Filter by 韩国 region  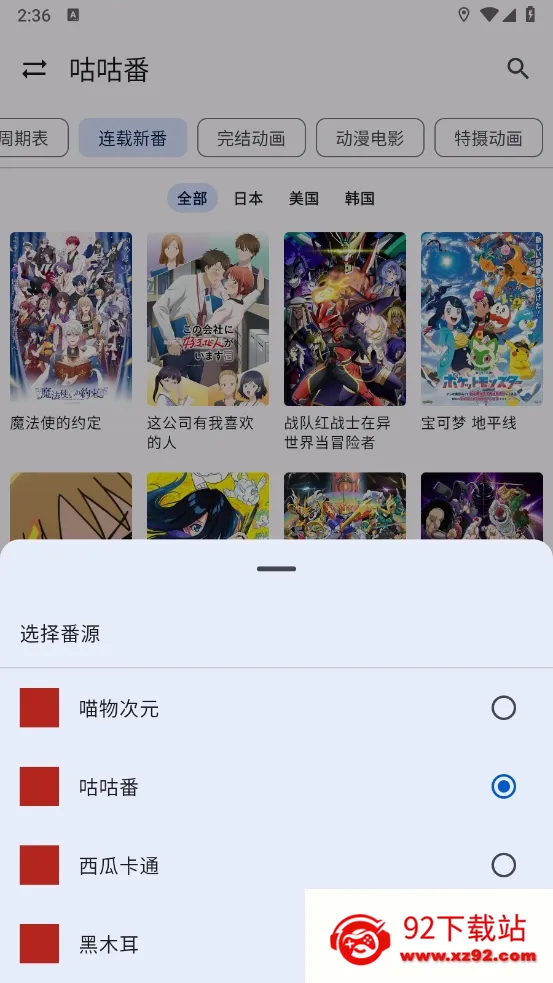(359, 199)
